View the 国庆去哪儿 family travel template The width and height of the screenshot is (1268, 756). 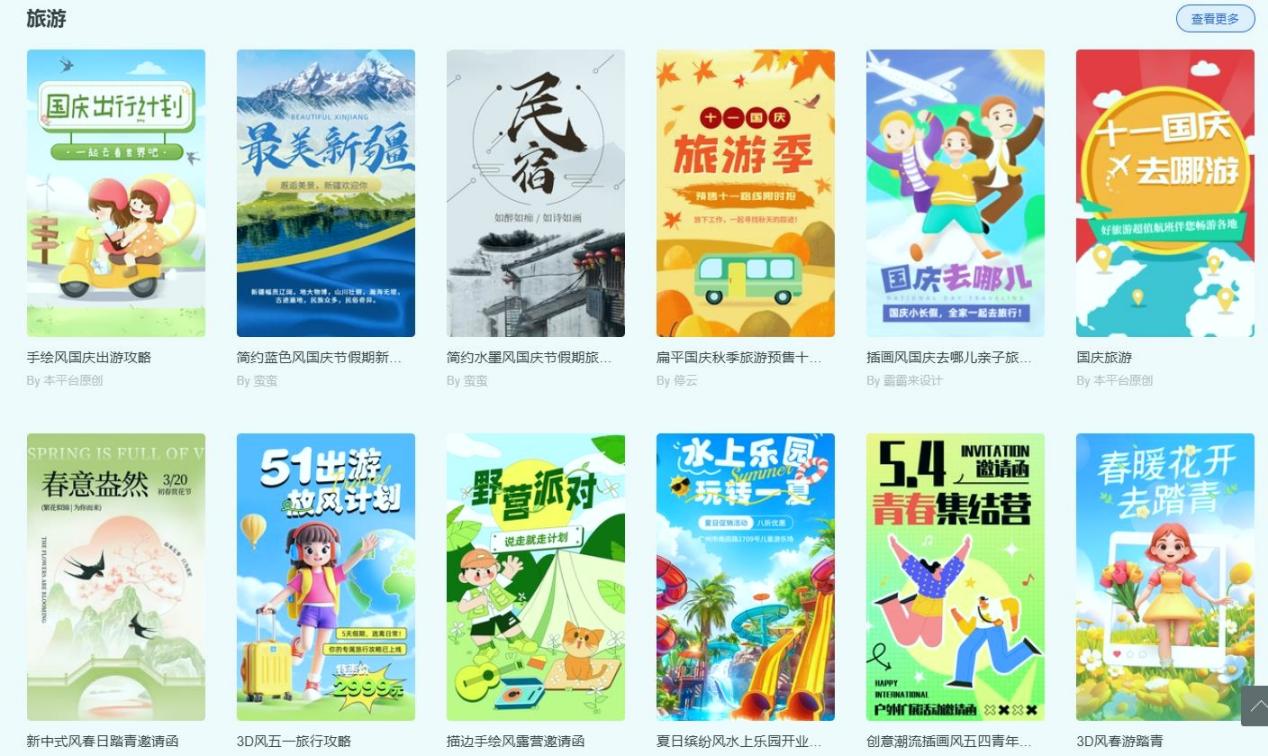[x=956, y=193]
